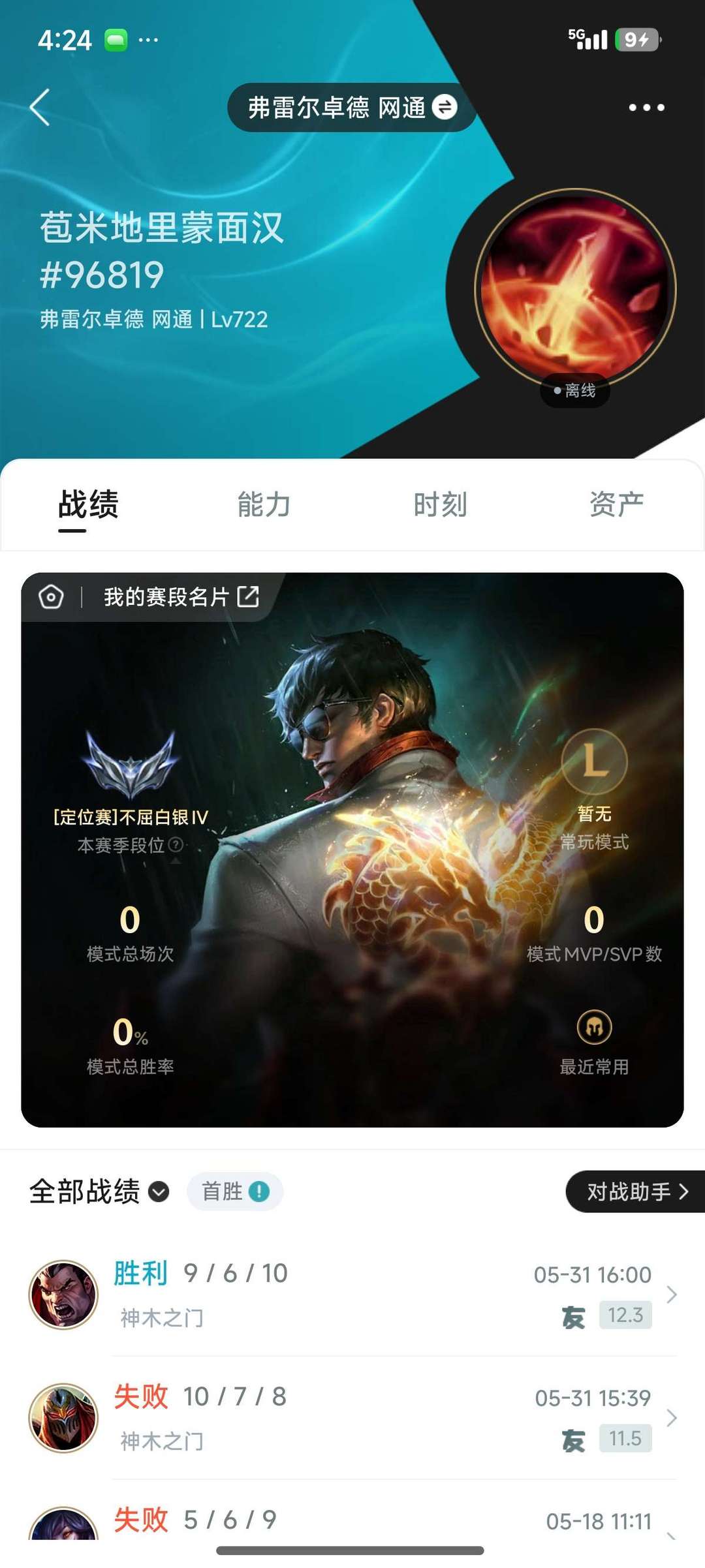Viewport: 705px width, 1568px height.
Task: Open the 资产 tab
Action: [x=617, y=504]
